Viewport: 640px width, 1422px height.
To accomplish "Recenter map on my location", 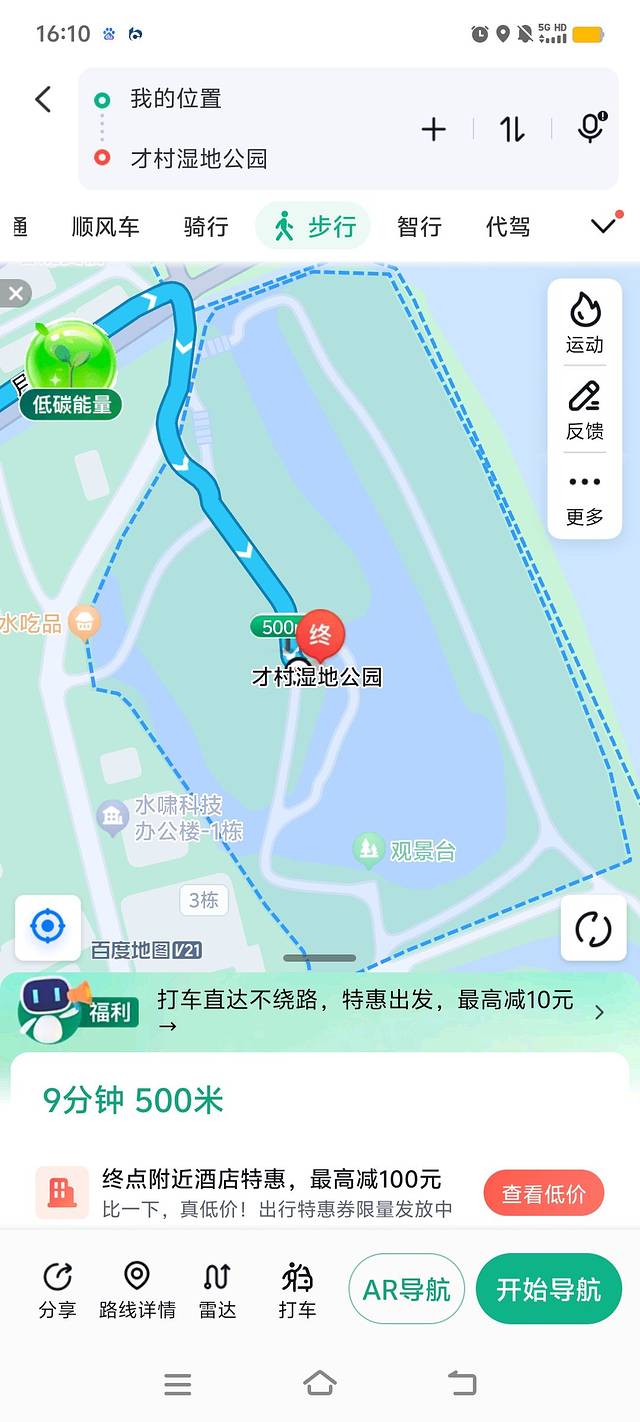I will [x=47, y=927].
